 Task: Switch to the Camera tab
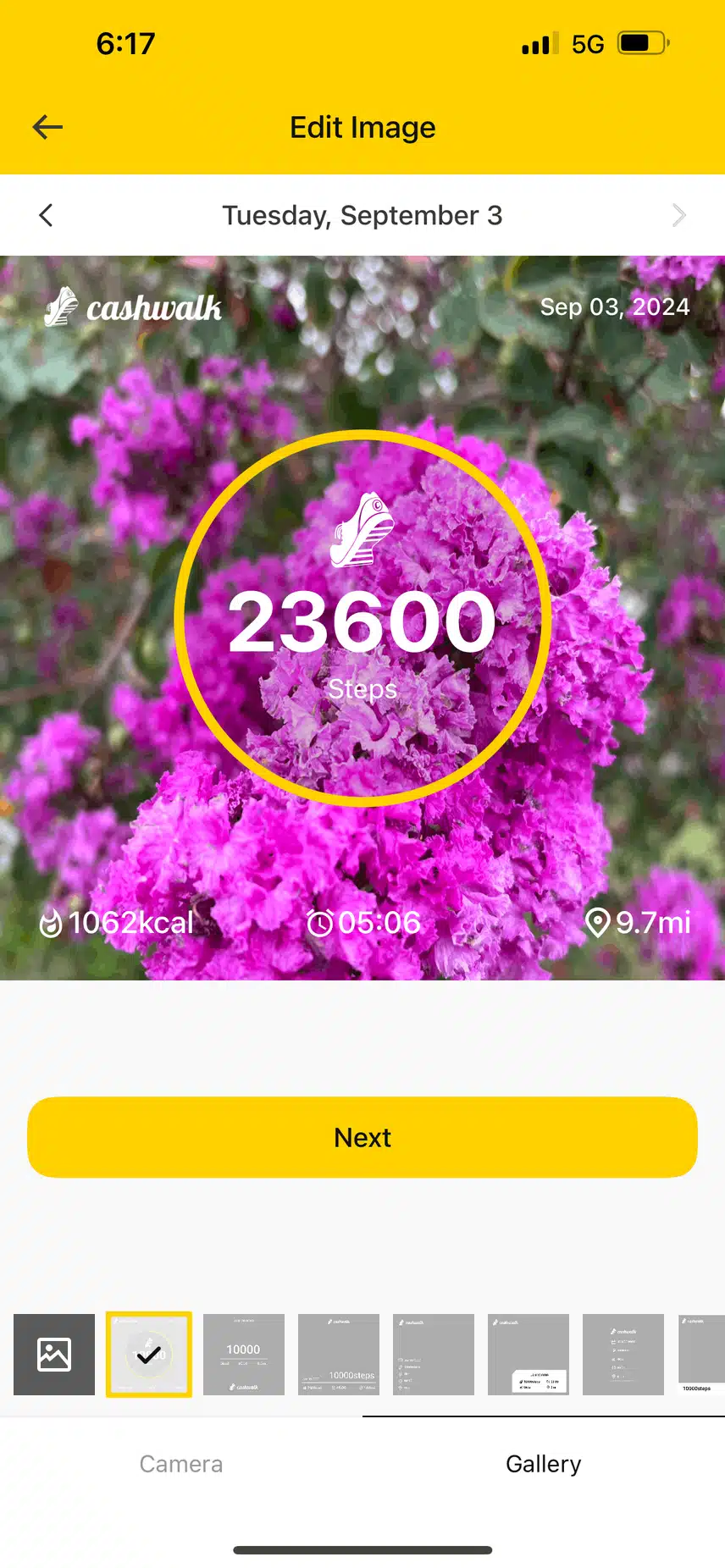click(x=181, y=1464)
